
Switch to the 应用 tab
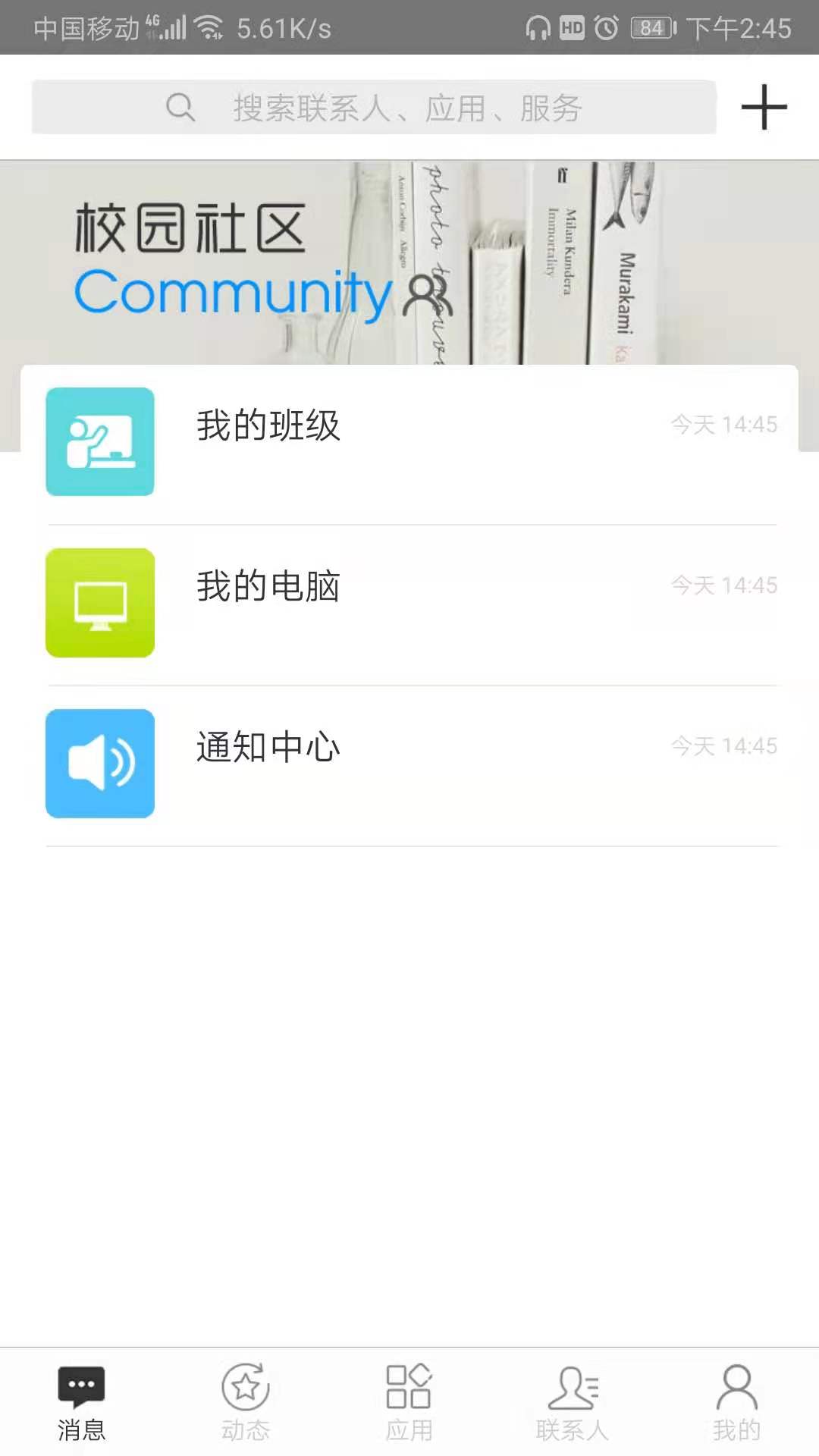click(409, 1402)
